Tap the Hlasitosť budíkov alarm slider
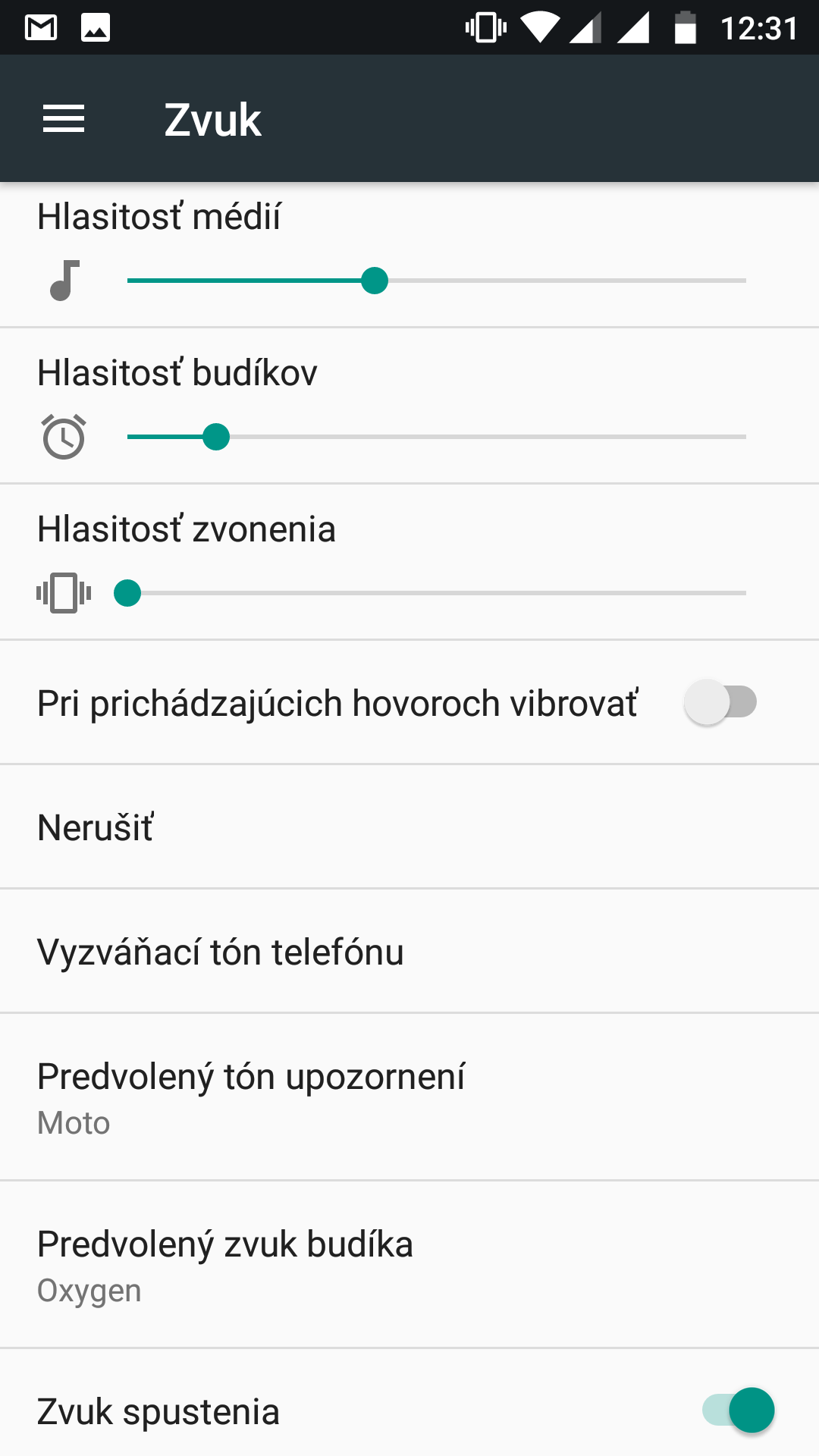 coord(437,437)
